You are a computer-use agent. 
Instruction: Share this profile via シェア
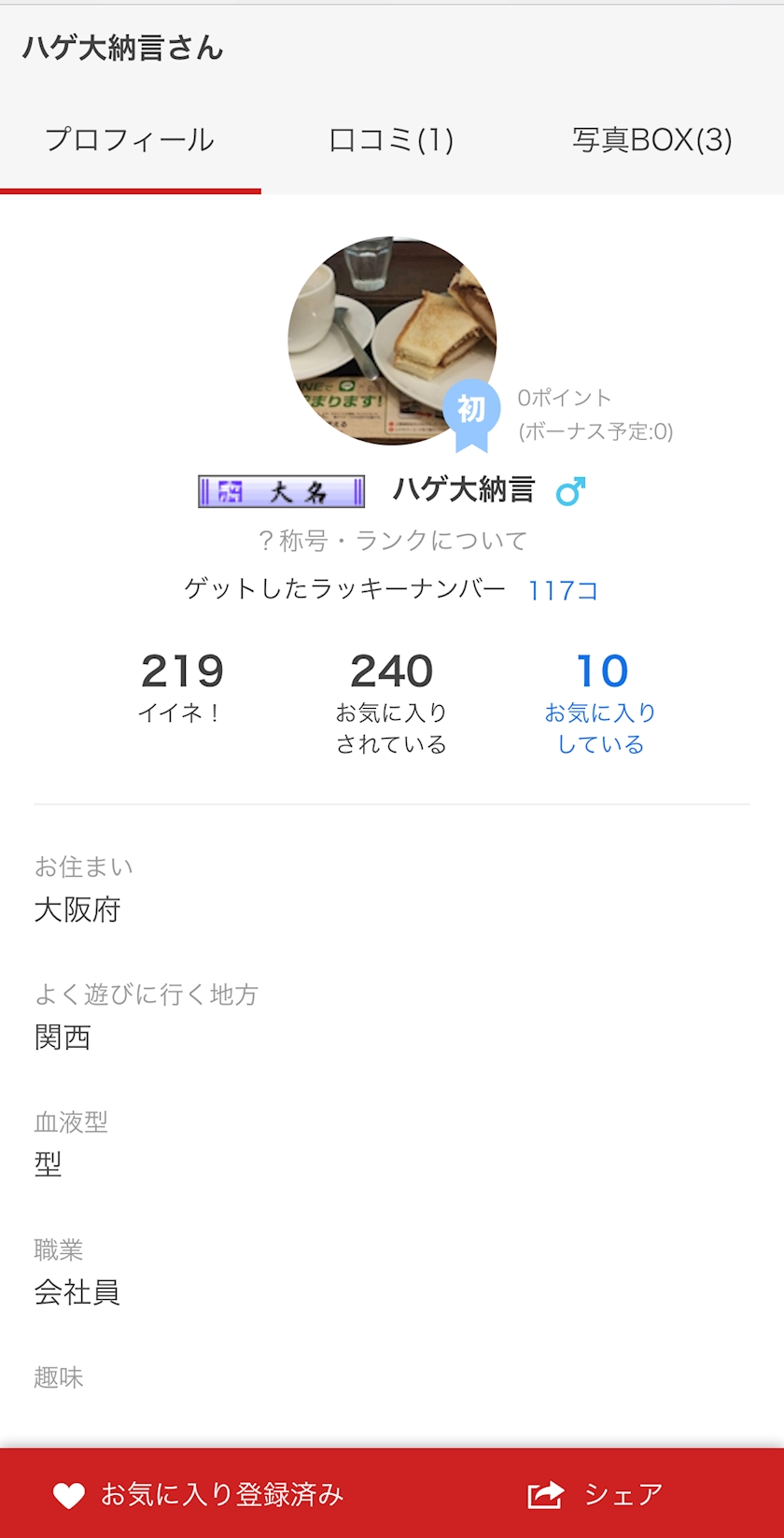tap(595, 1494)
